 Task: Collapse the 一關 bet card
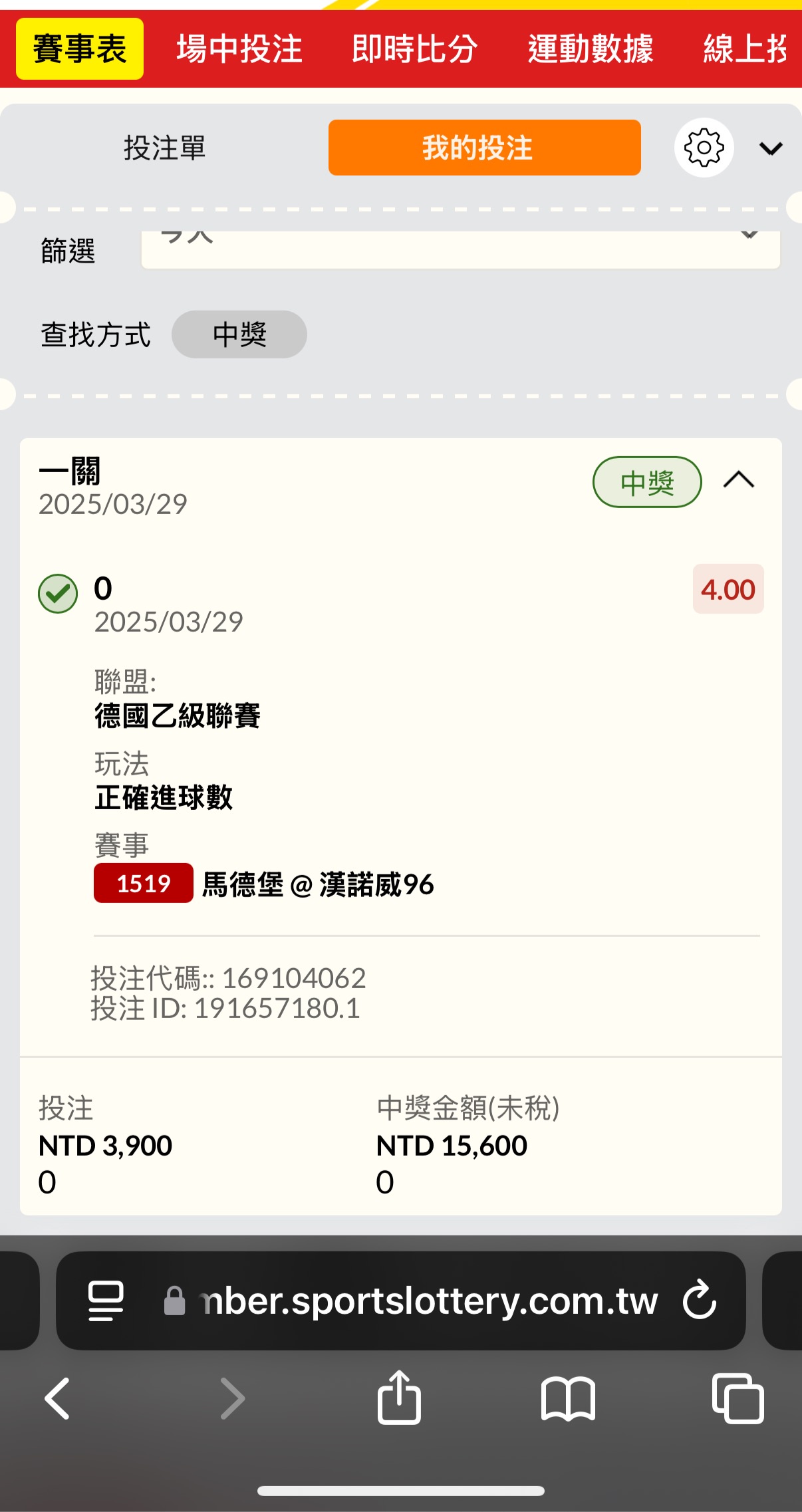coord(739,480)
